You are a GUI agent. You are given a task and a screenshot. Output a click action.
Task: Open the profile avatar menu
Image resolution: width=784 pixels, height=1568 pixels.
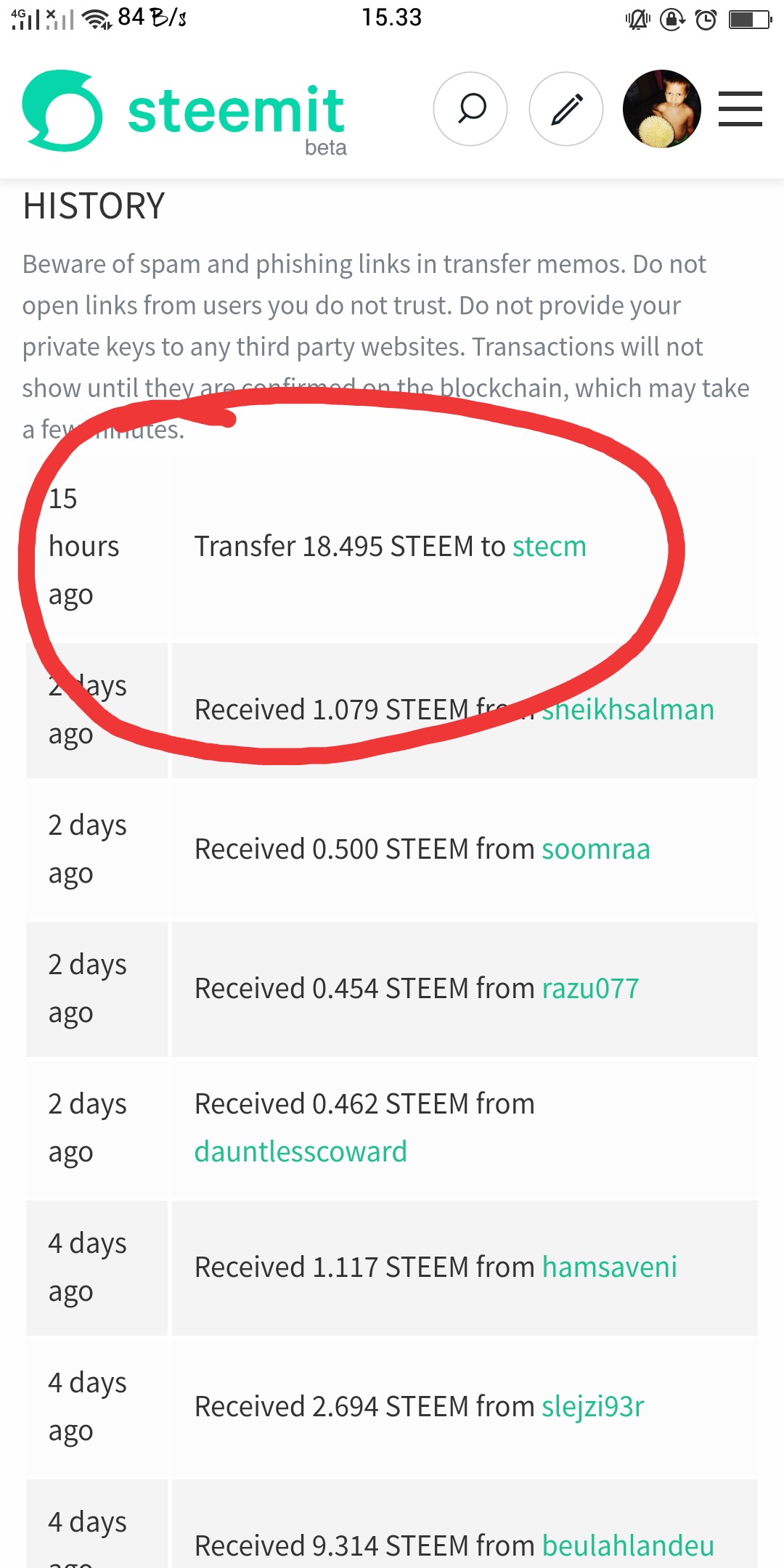tap(661, 109)
